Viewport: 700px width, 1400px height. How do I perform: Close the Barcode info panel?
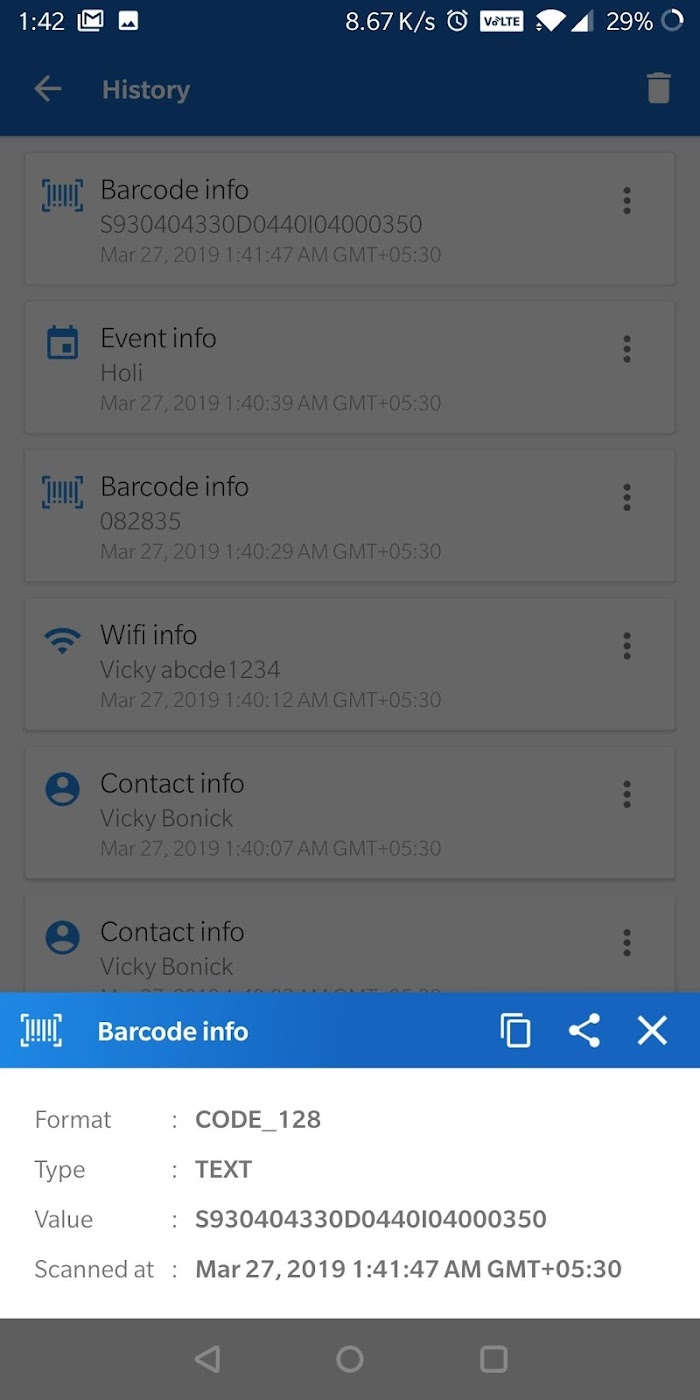(652, 1030)
